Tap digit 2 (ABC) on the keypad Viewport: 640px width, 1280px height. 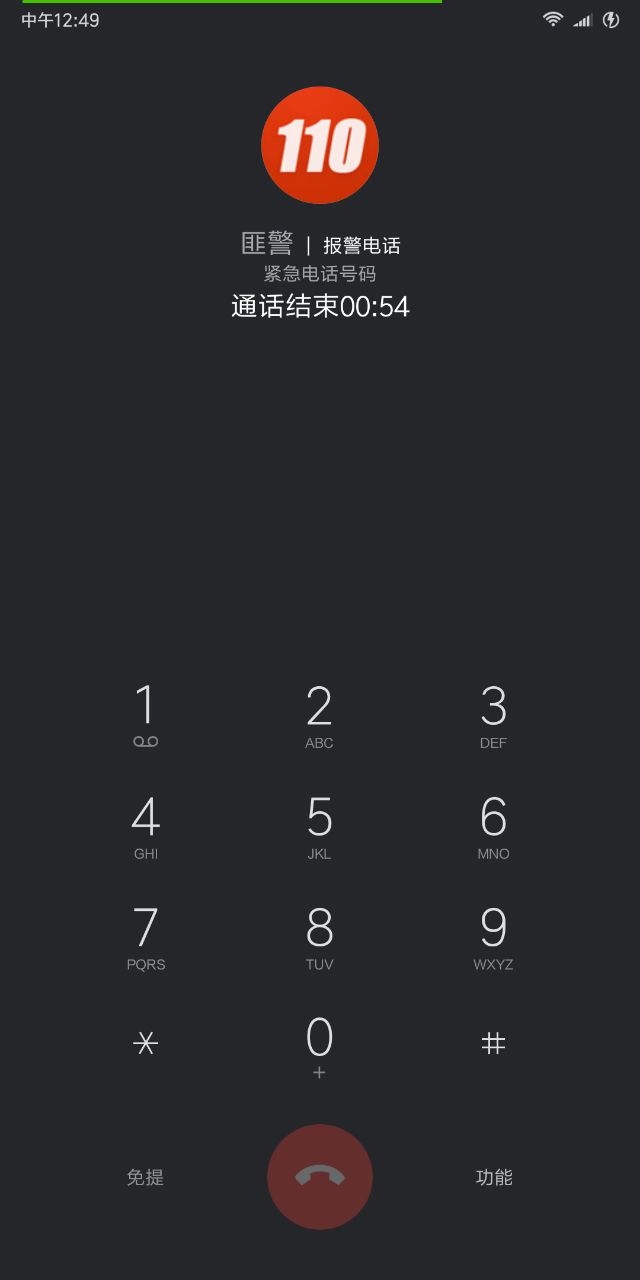(319, 715)
